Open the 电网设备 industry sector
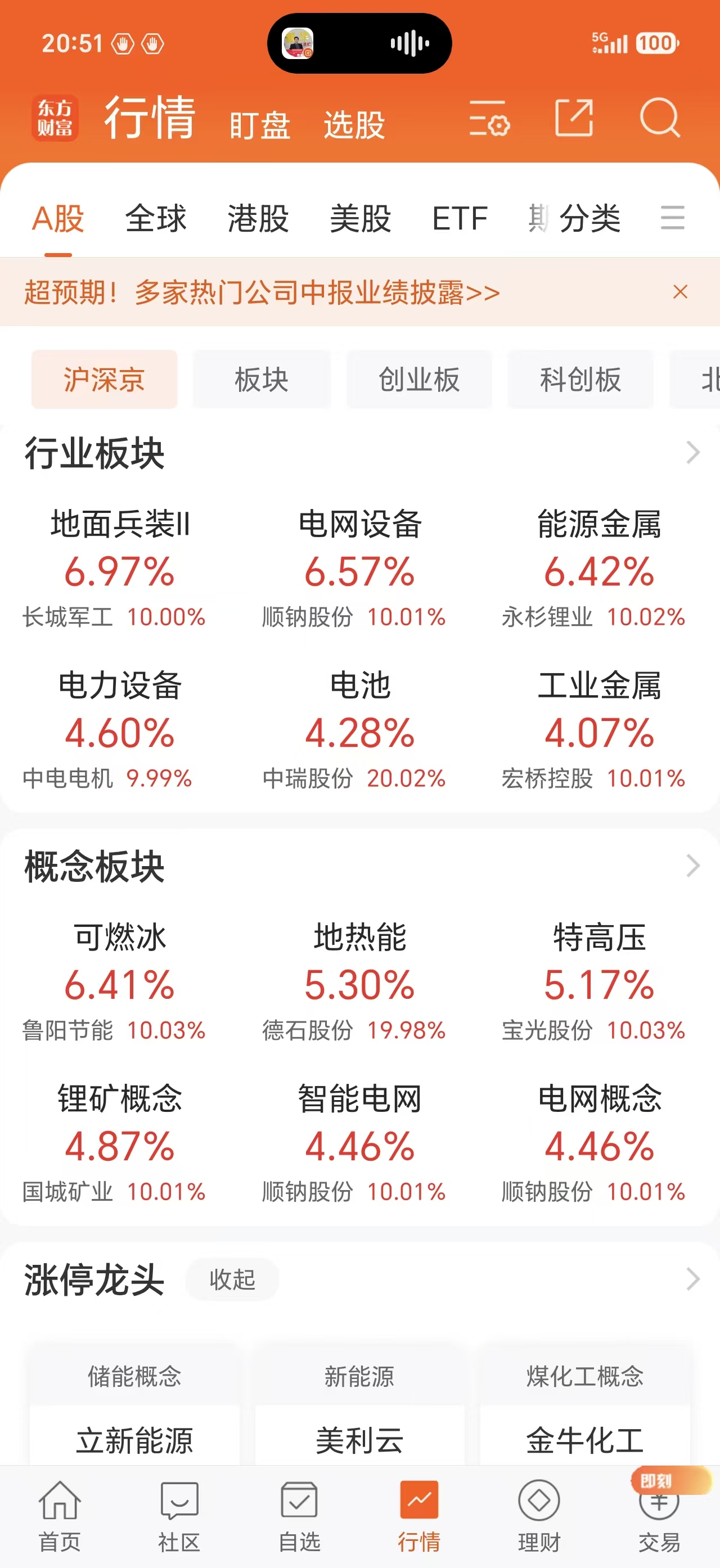 (x=359, y=570)
